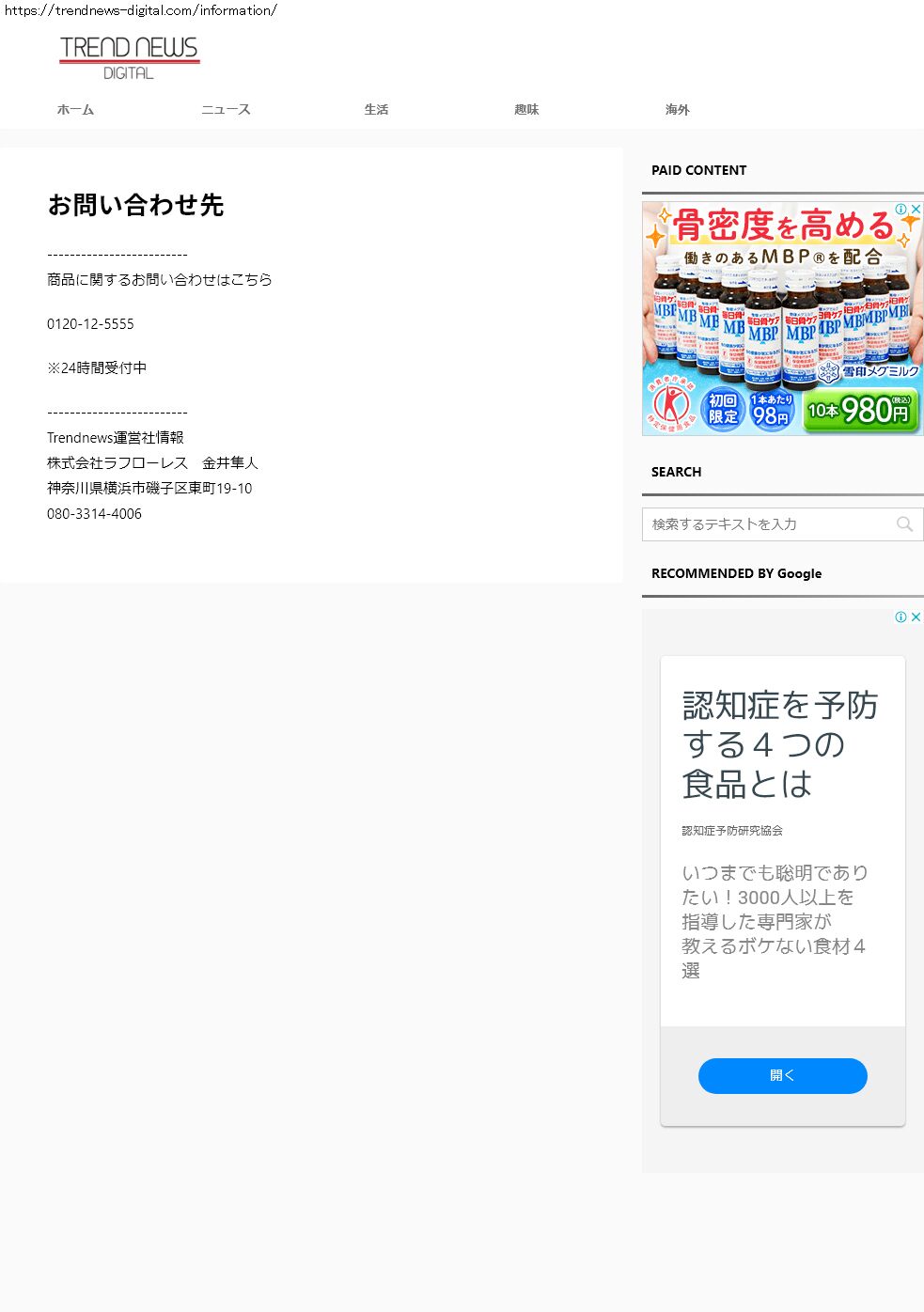The image size is (924, 1312).
Task: Tap the Trend News Digital logo
Action: tap(130, 57)
